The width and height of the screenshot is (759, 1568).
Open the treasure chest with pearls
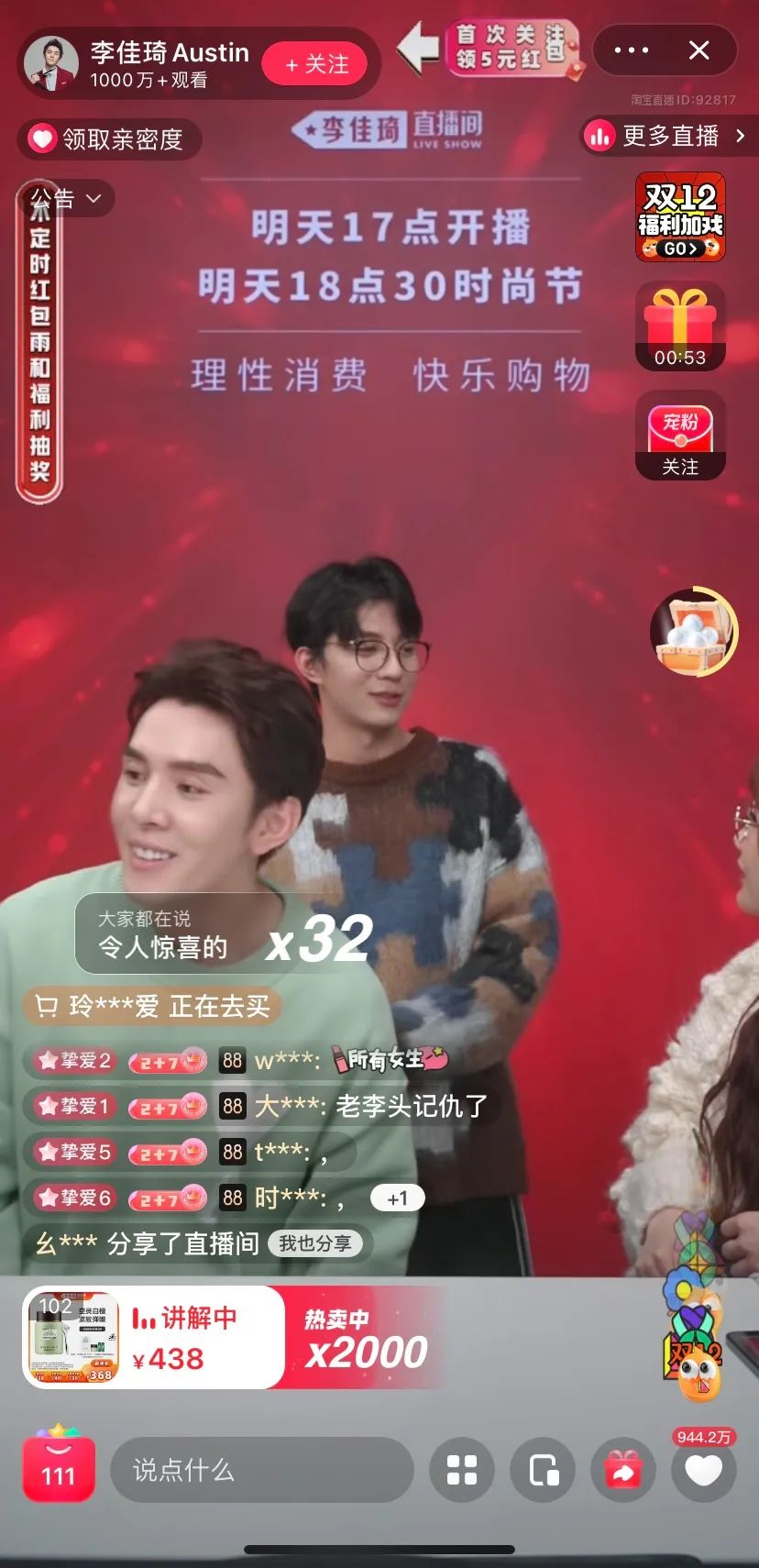click(694, 631)
